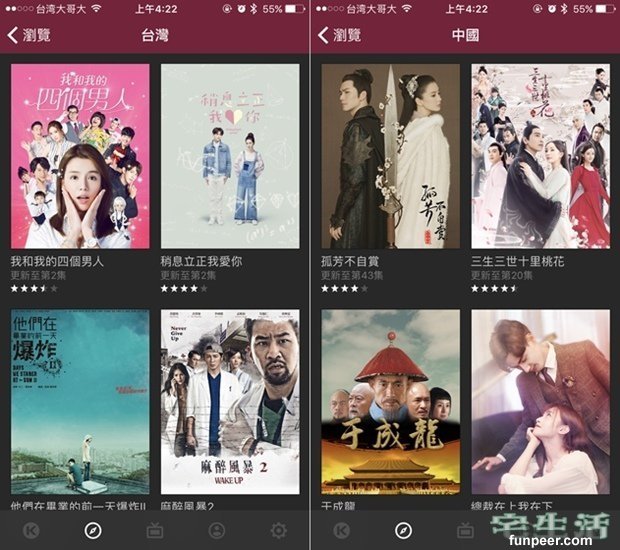The width and height of the screenshot is (620, 550).
Task: Open the drama 我和我的四個男人
Action: pyautogui.click(x=80, y=157)
